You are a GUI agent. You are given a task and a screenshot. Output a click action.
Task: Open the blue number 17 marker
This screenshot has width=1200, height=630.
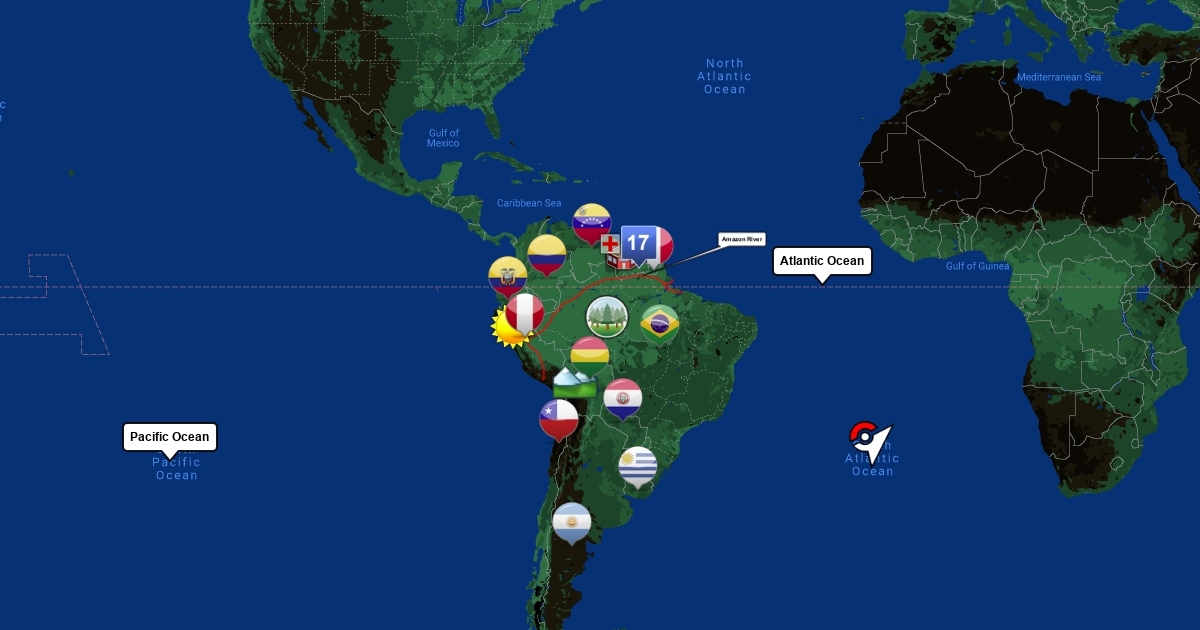[638, 243]
